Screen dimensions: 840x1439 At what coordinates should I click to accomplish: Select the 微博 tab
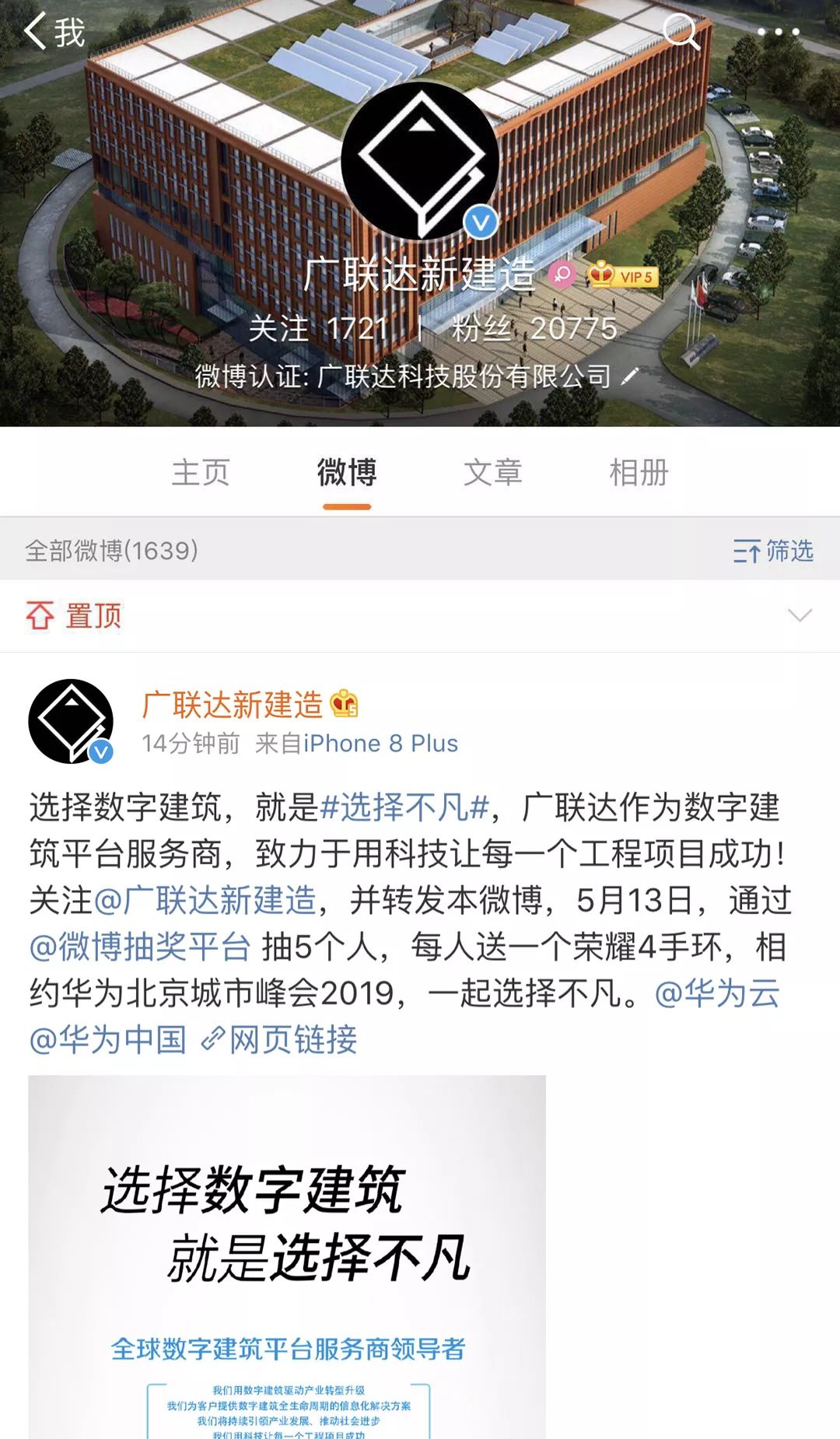(x=347, y=472)
